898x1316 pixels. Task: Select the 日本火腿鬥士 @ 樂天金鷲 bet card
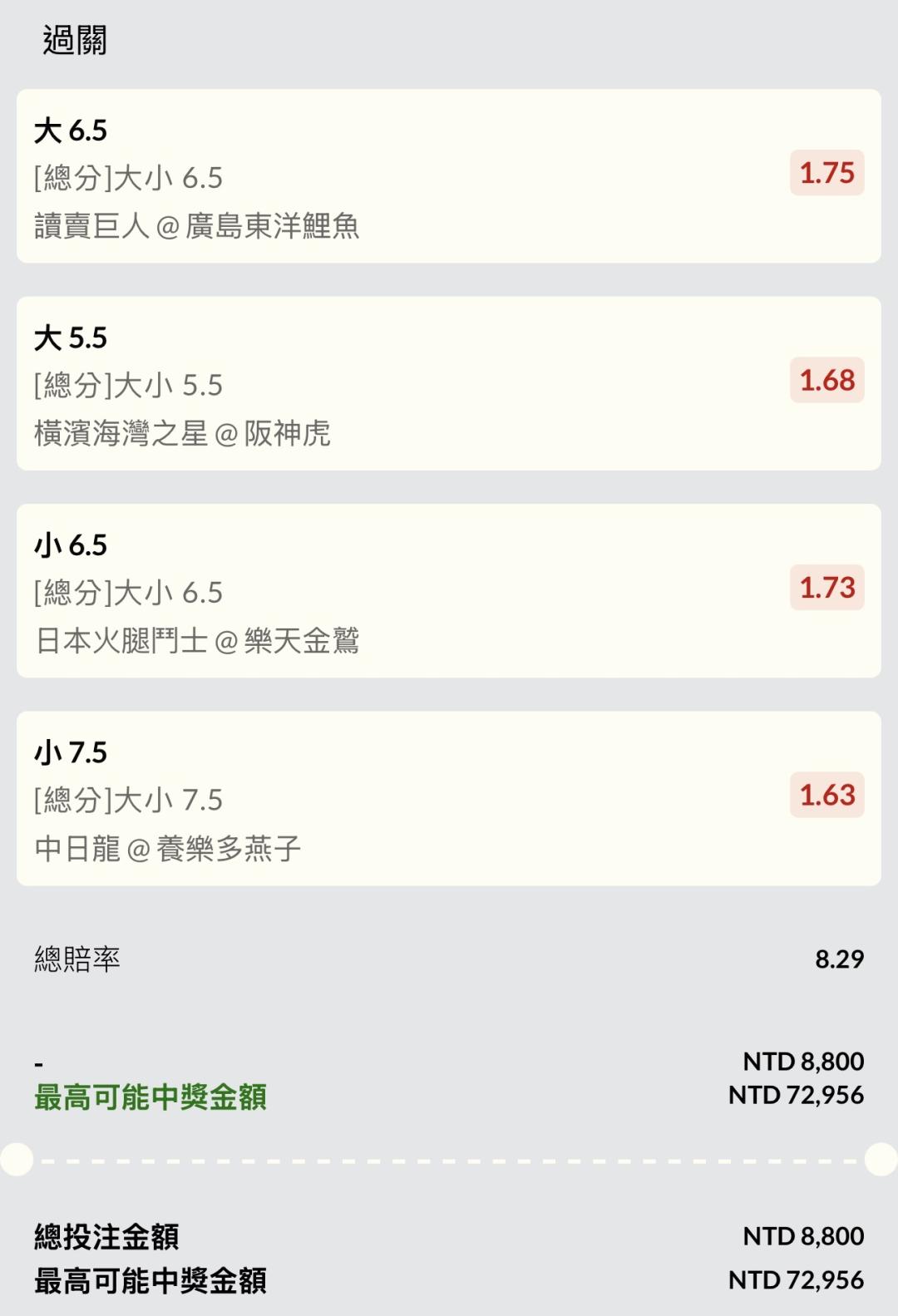click(448, 590)
